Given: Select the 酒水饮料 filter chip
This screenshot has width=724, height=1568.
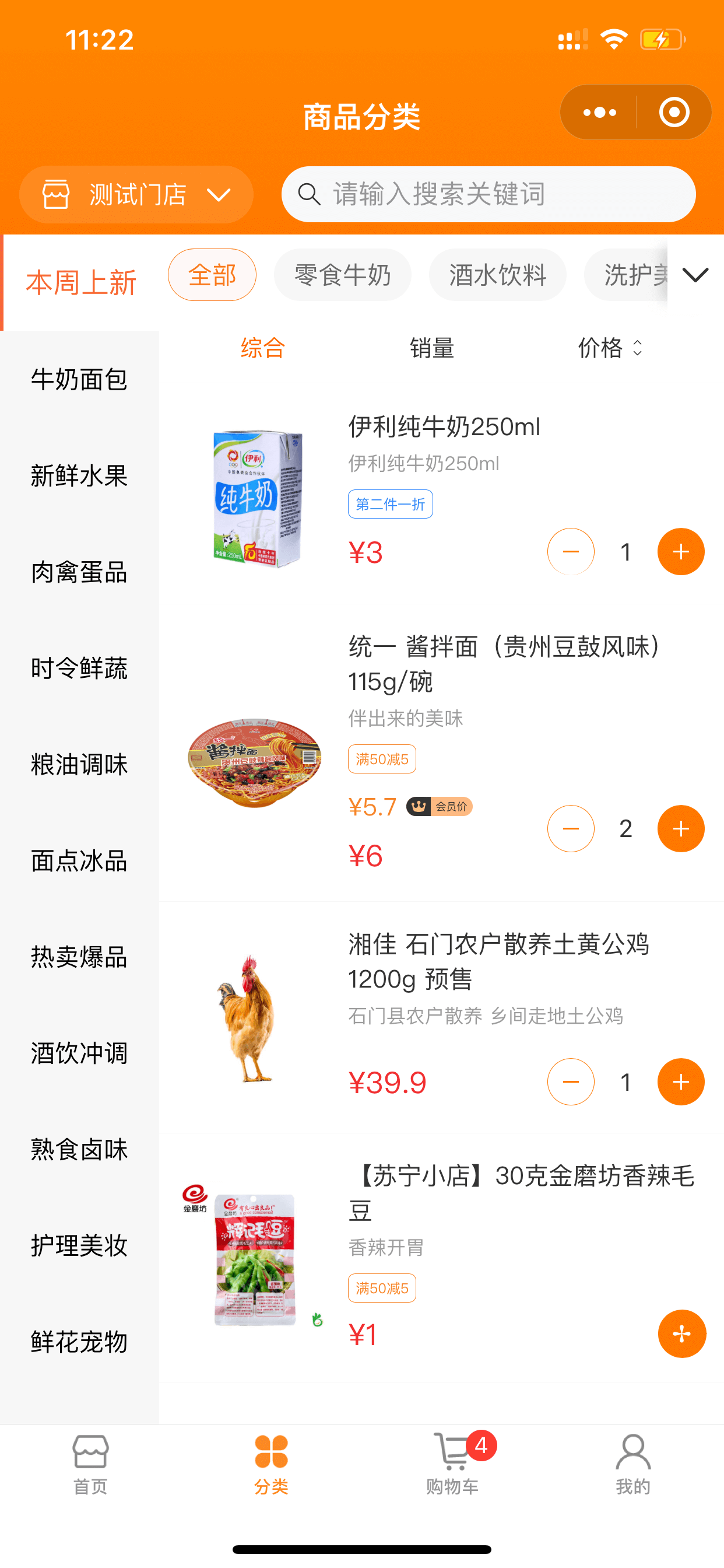Looking at the screenshot, I should [497, 275].
